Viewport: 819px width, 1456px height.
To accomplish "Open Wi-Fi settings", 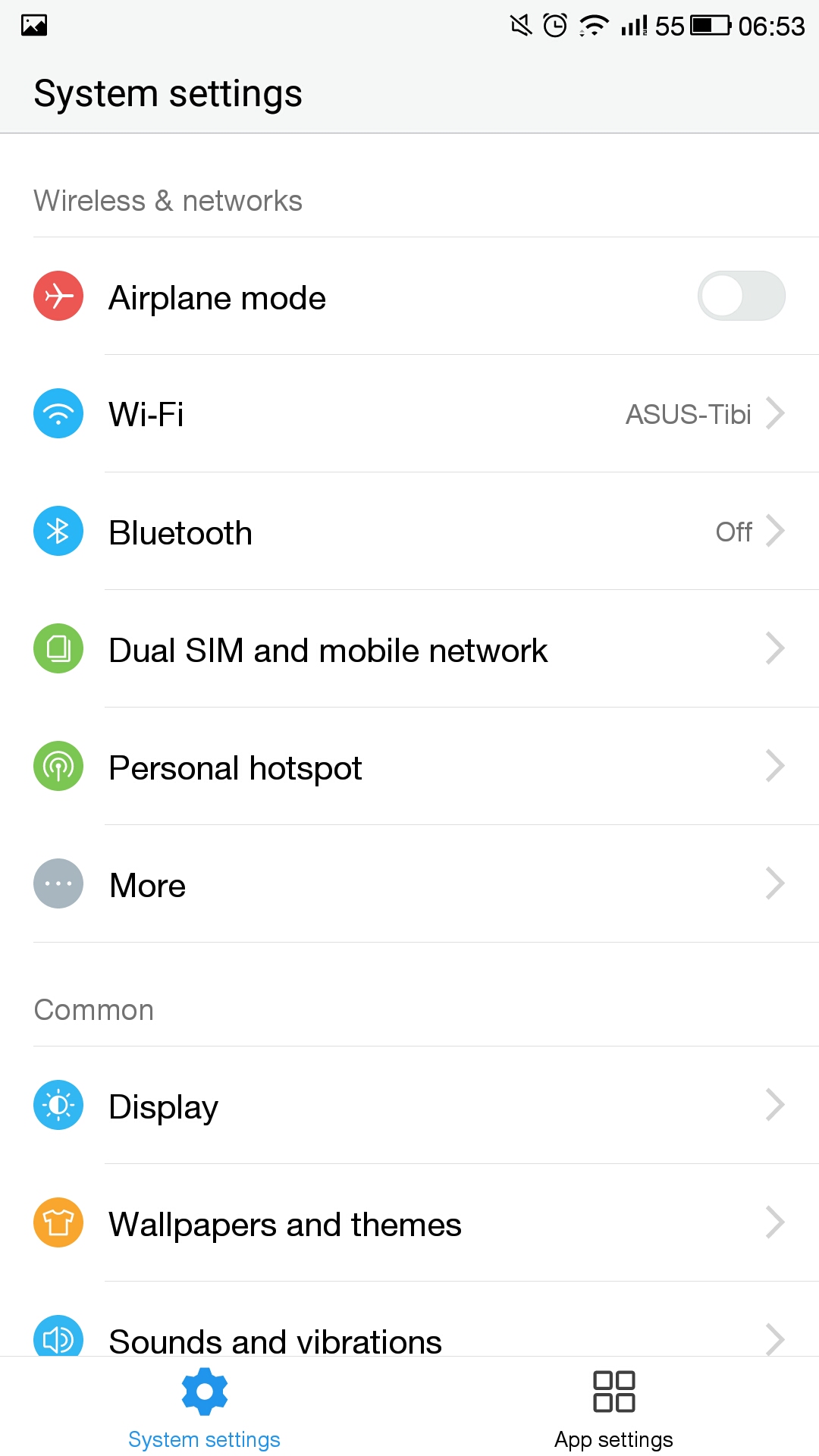I will point(409,413).
